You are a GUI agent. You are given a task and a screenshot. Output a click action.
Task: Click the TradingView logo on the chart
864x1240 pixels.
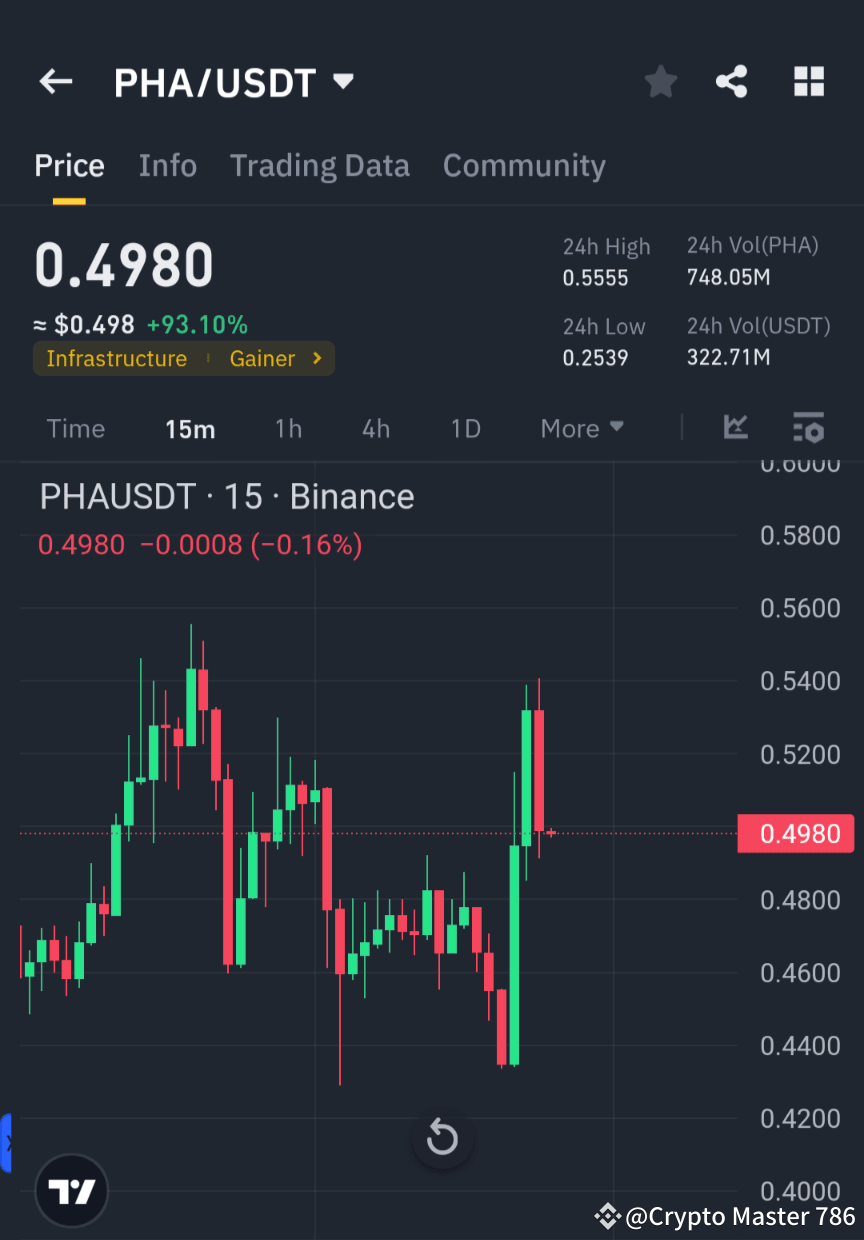[70, 1190]
